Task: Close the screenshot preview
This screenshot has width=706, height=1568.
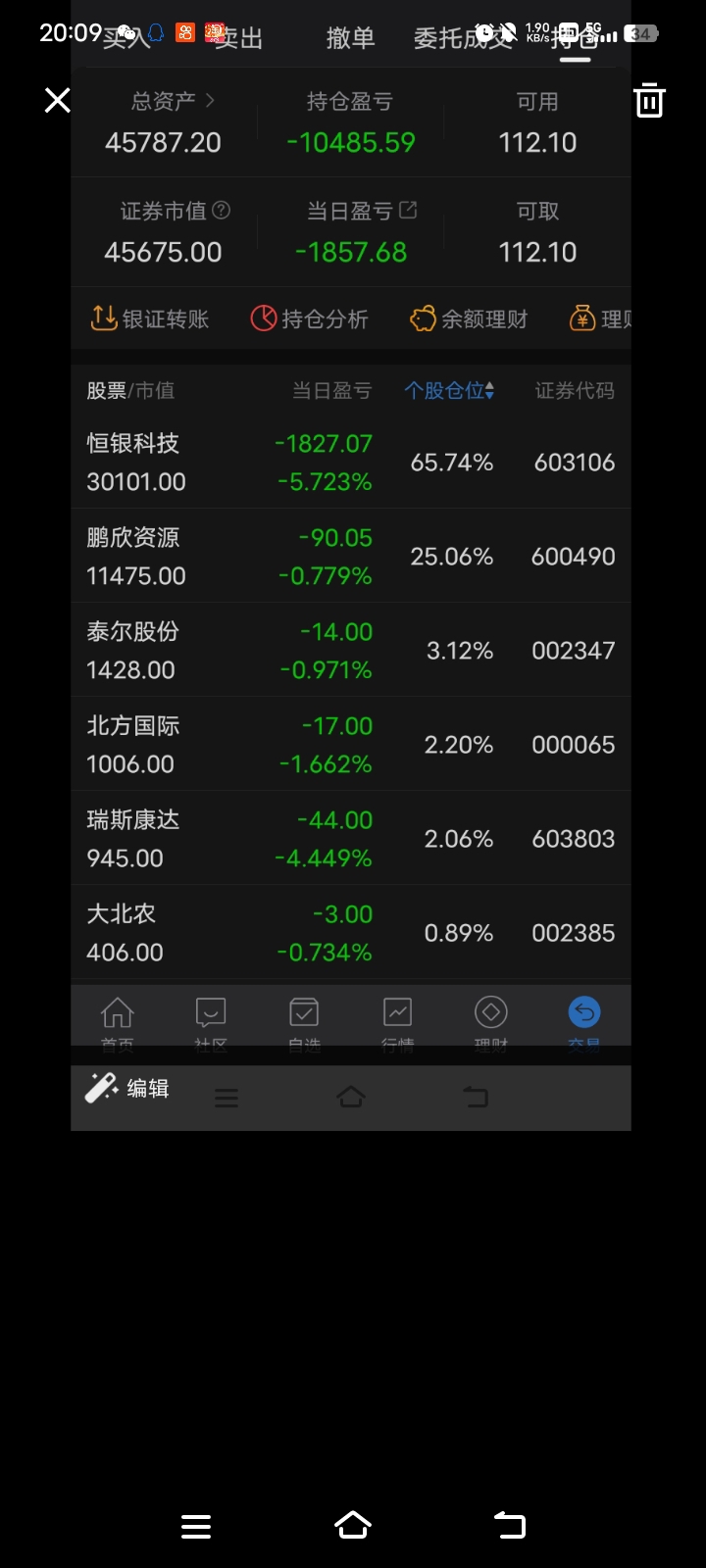Action: click(58, 100)
